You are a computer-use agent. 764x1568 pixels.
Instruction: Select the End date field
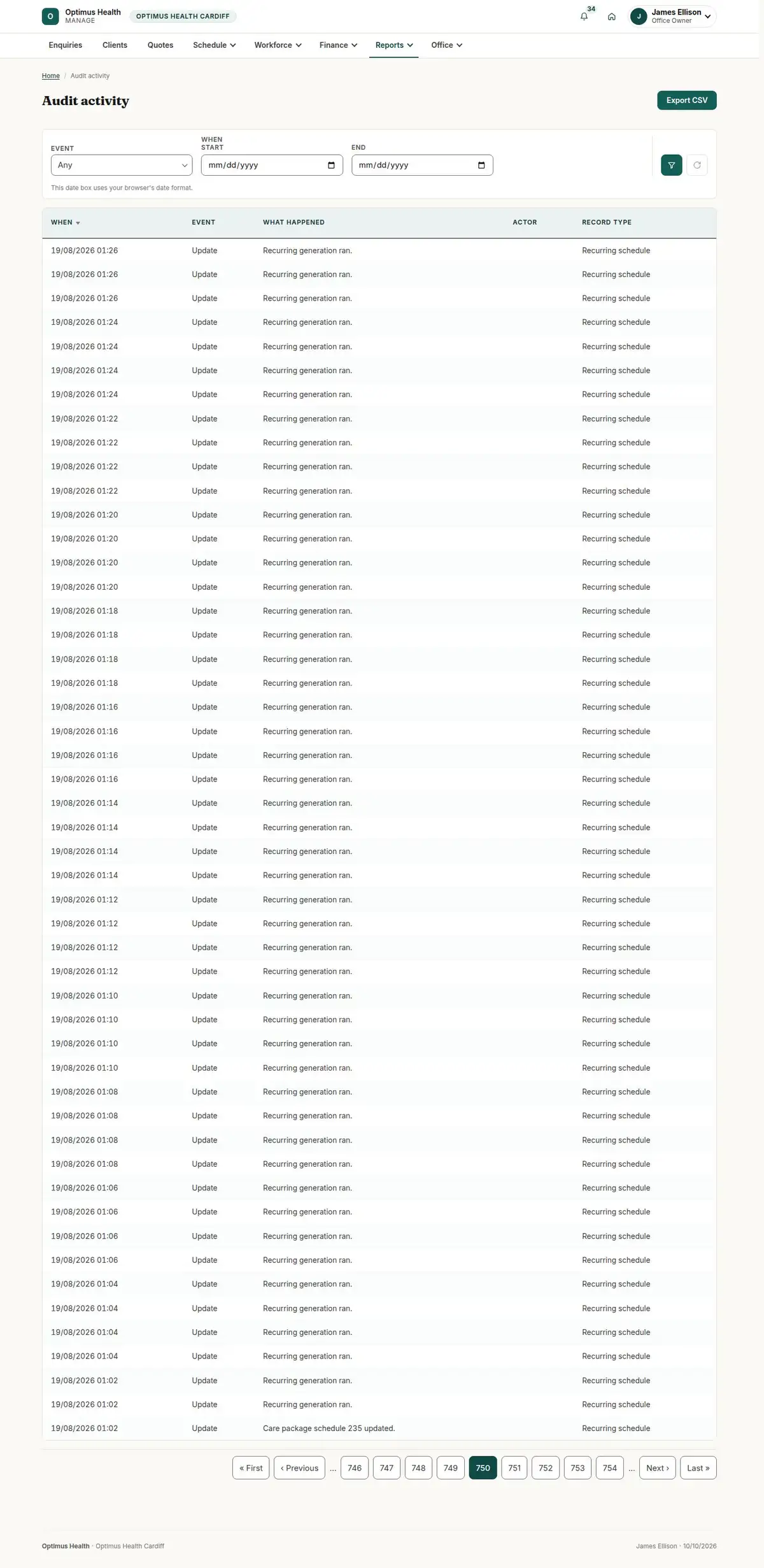tap(422, 165)
